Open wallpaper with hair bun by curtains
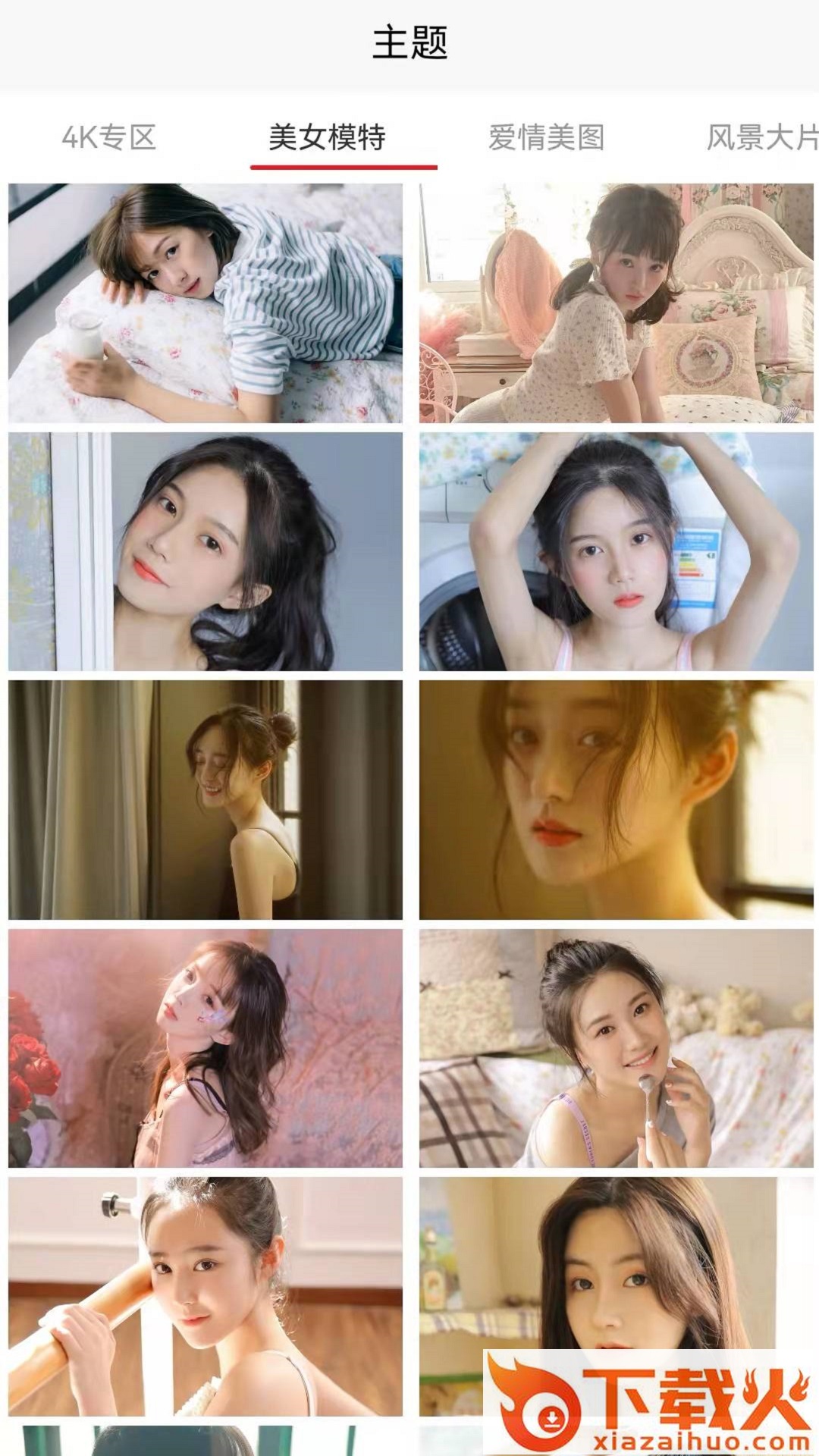This screenshot has width=819, height=1456. (x=206, y=800)
